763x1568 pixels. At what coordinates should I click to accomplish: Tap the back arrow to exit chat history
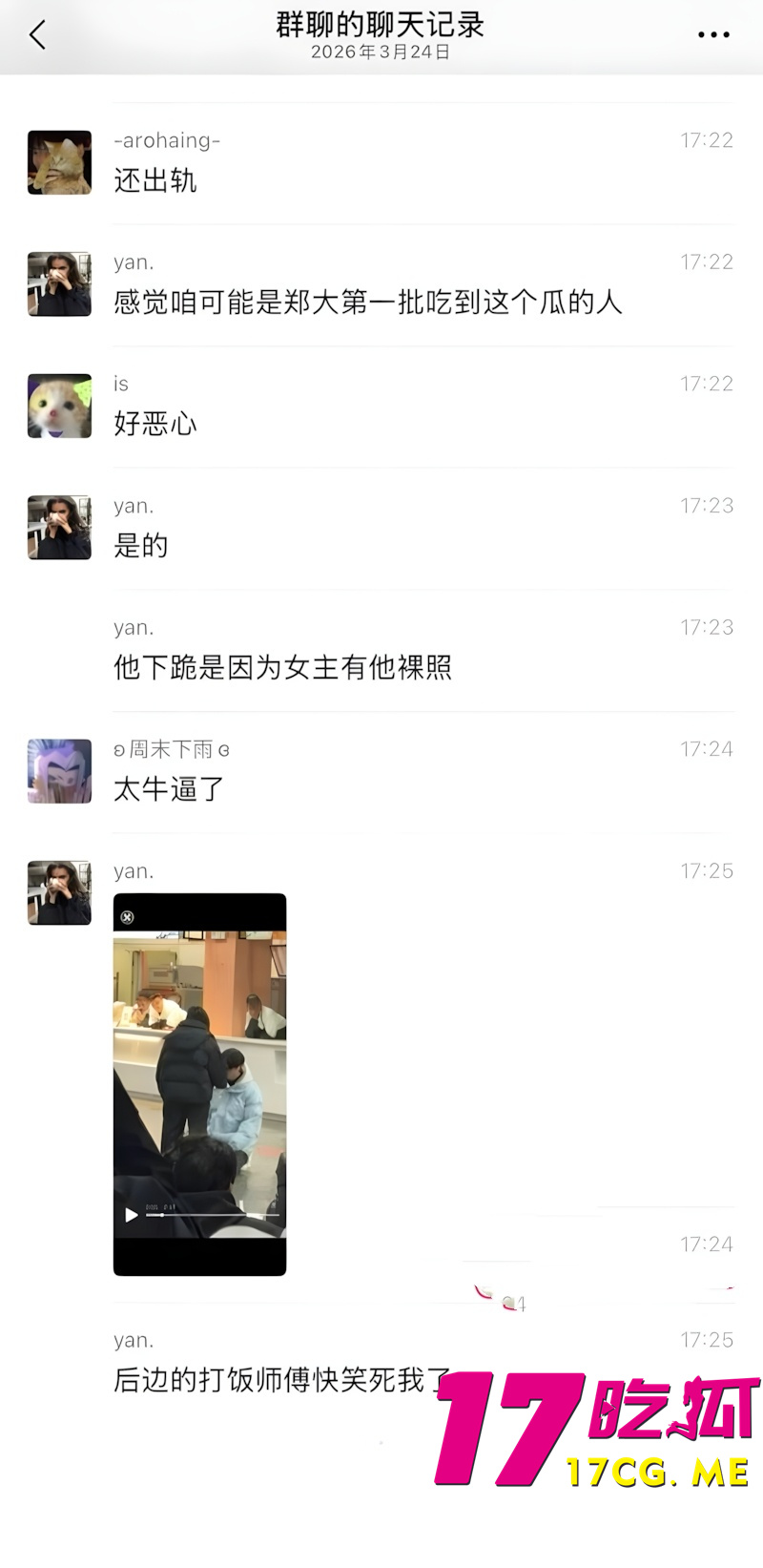coord(36,33)
